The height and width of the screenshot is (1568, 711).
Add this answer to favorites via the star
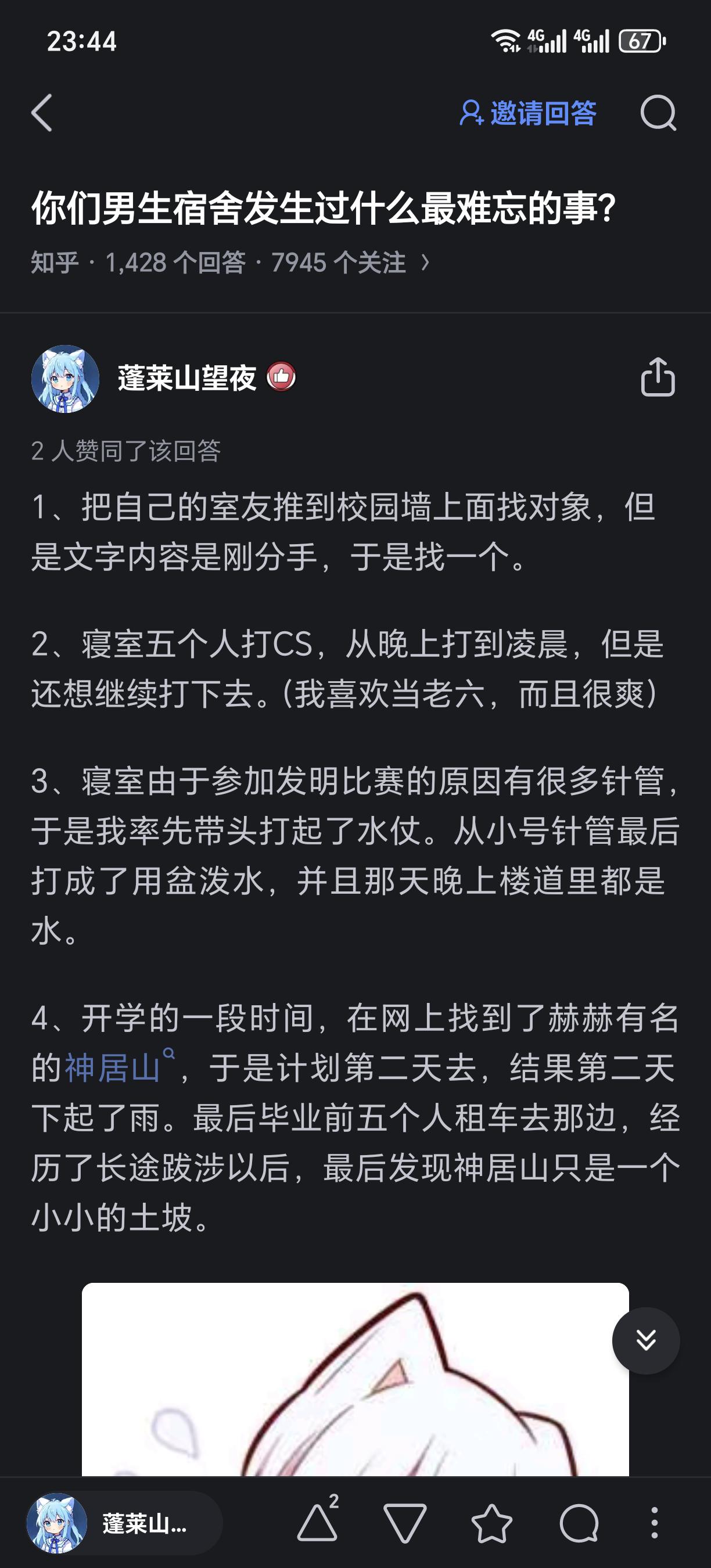tap(492, 1523)
